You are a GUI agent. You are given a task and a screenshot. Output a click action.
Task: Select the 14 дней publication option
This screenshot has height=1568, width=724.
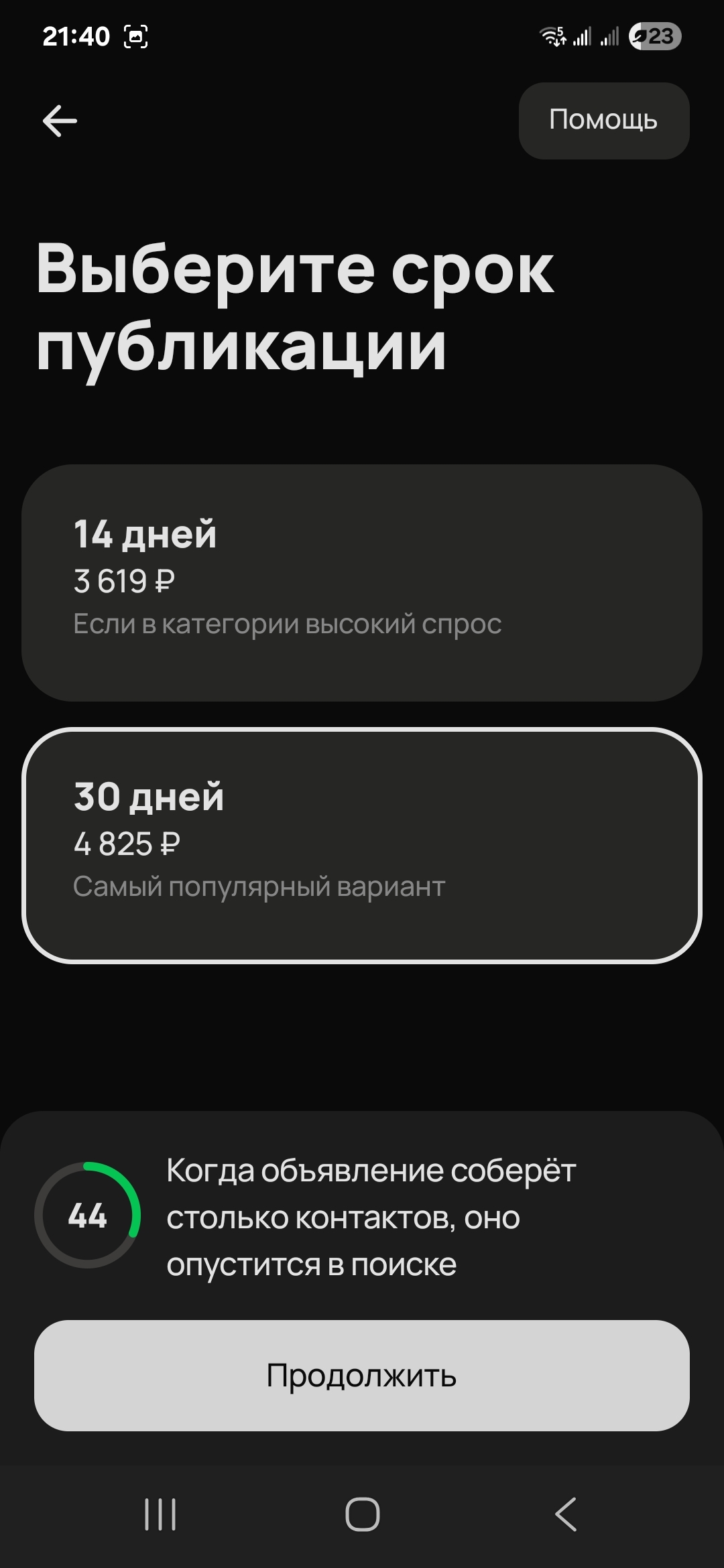[362, 582]
